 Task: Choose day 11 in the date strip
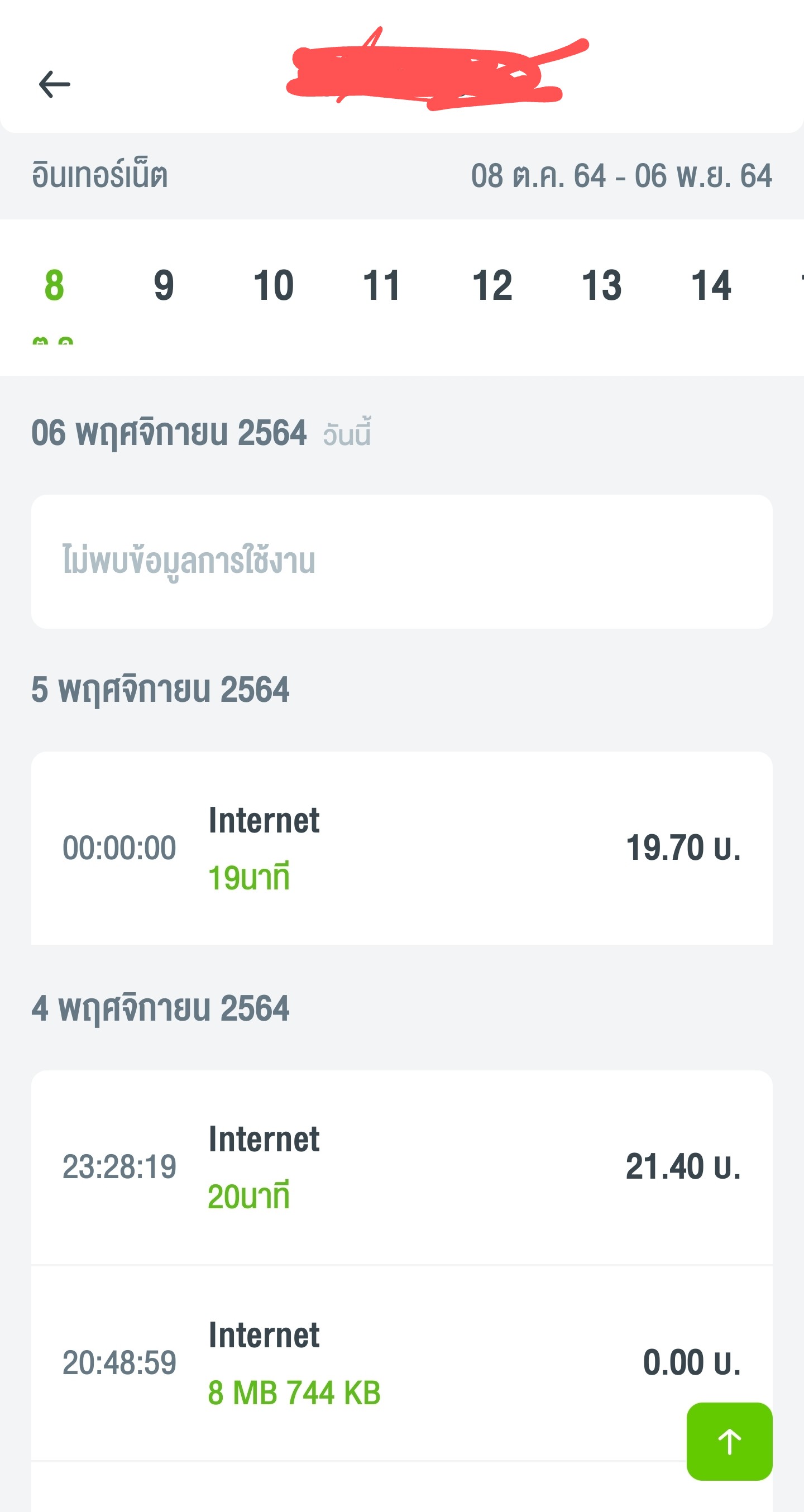(382, 286)
